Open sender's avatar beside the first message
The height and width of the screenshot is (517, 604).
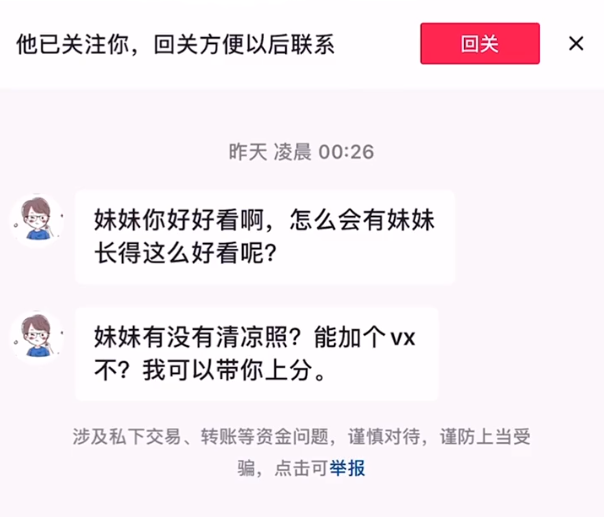point(36,219)
